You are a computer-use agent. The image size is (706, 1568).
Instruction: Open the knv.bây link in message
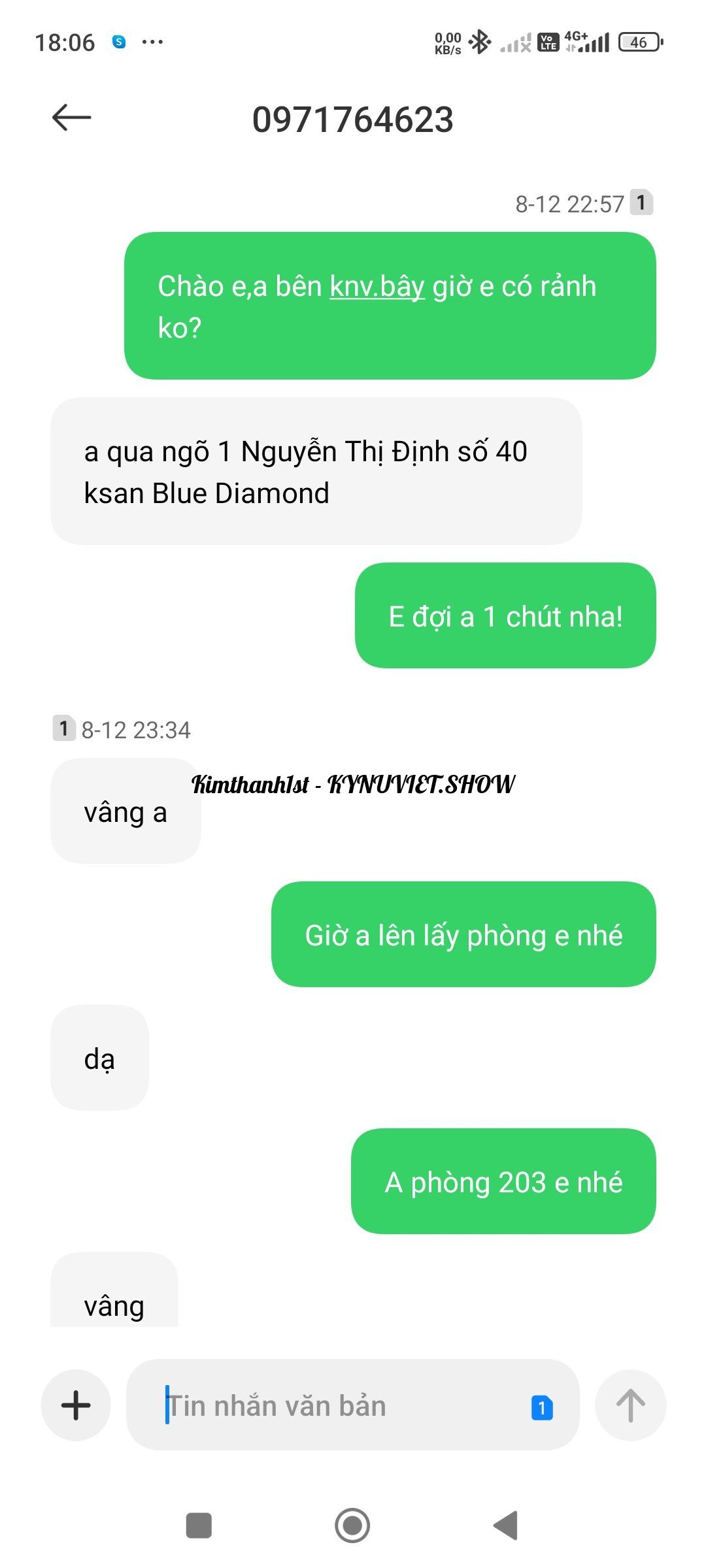[377, 286]
